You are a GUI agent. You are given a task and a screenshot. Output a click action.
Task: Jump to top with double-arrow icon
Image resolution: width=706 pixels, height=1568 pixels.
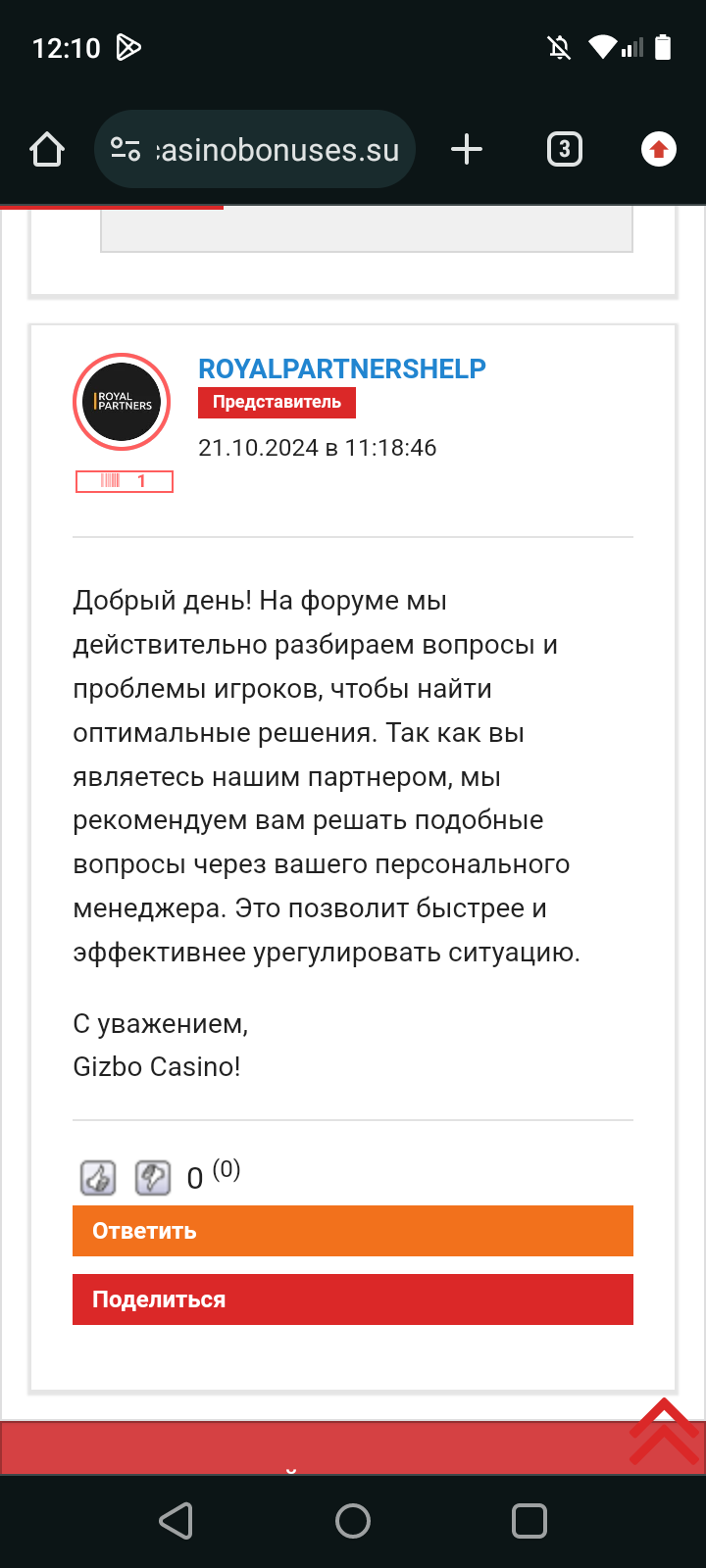(664, 1432)
